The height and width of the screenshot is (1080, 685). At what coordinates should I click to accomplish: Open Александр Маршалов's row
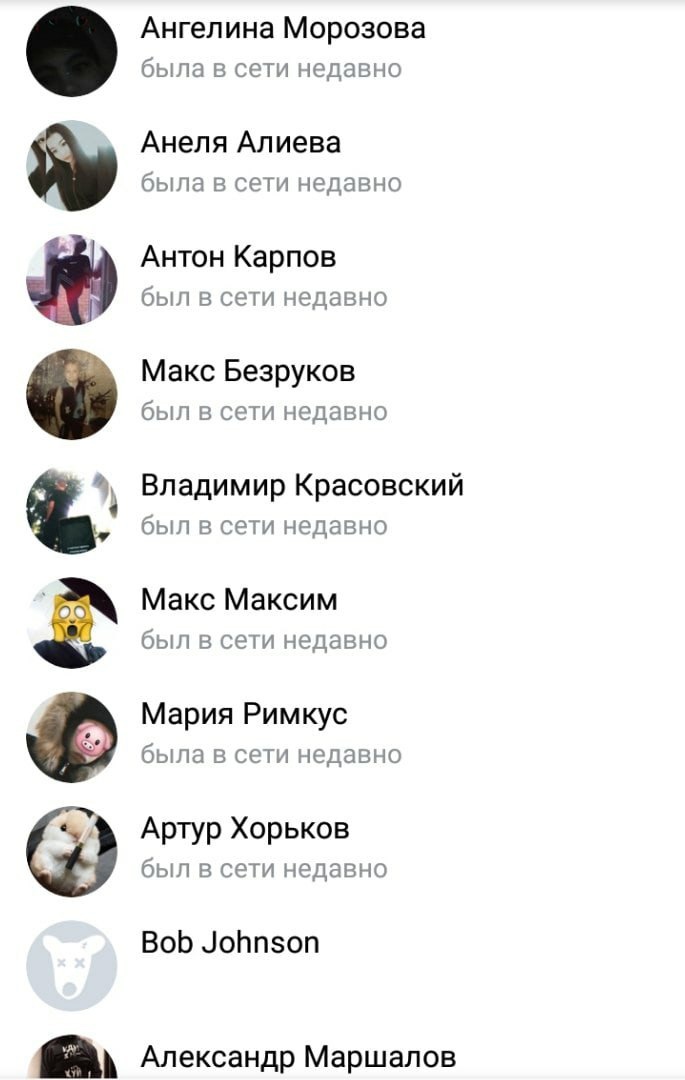298,1056
